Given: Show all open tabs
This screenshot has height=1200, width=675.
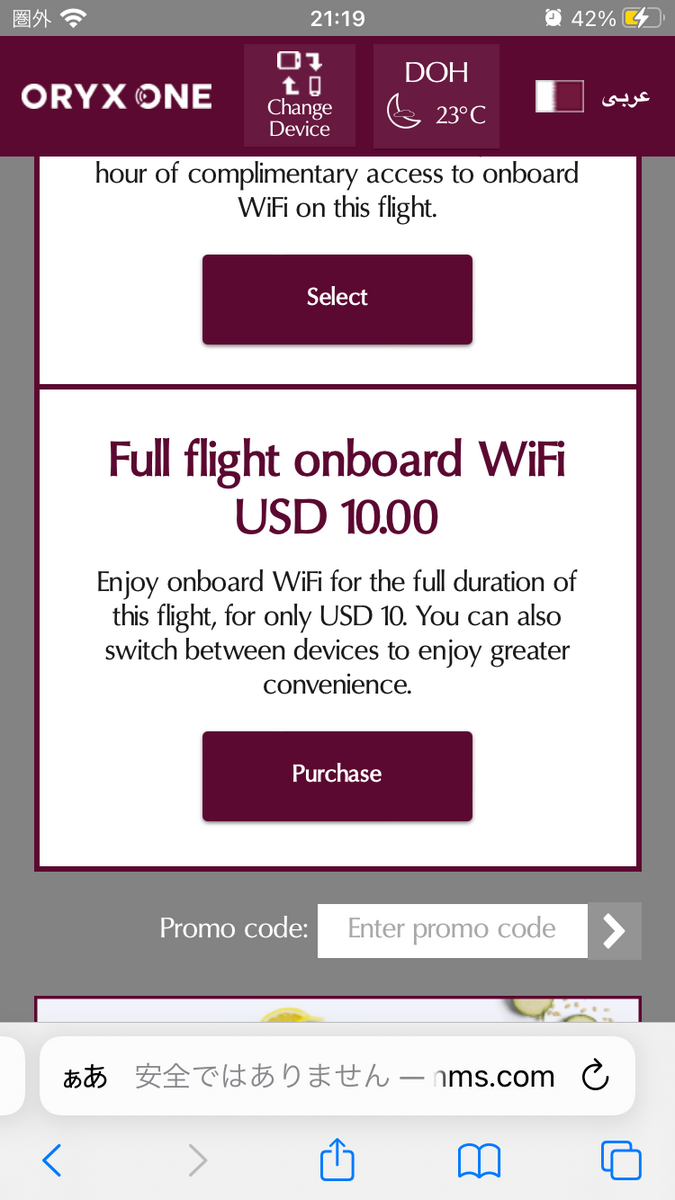Looking at the screenshot, I should (x=621, y=1160).
